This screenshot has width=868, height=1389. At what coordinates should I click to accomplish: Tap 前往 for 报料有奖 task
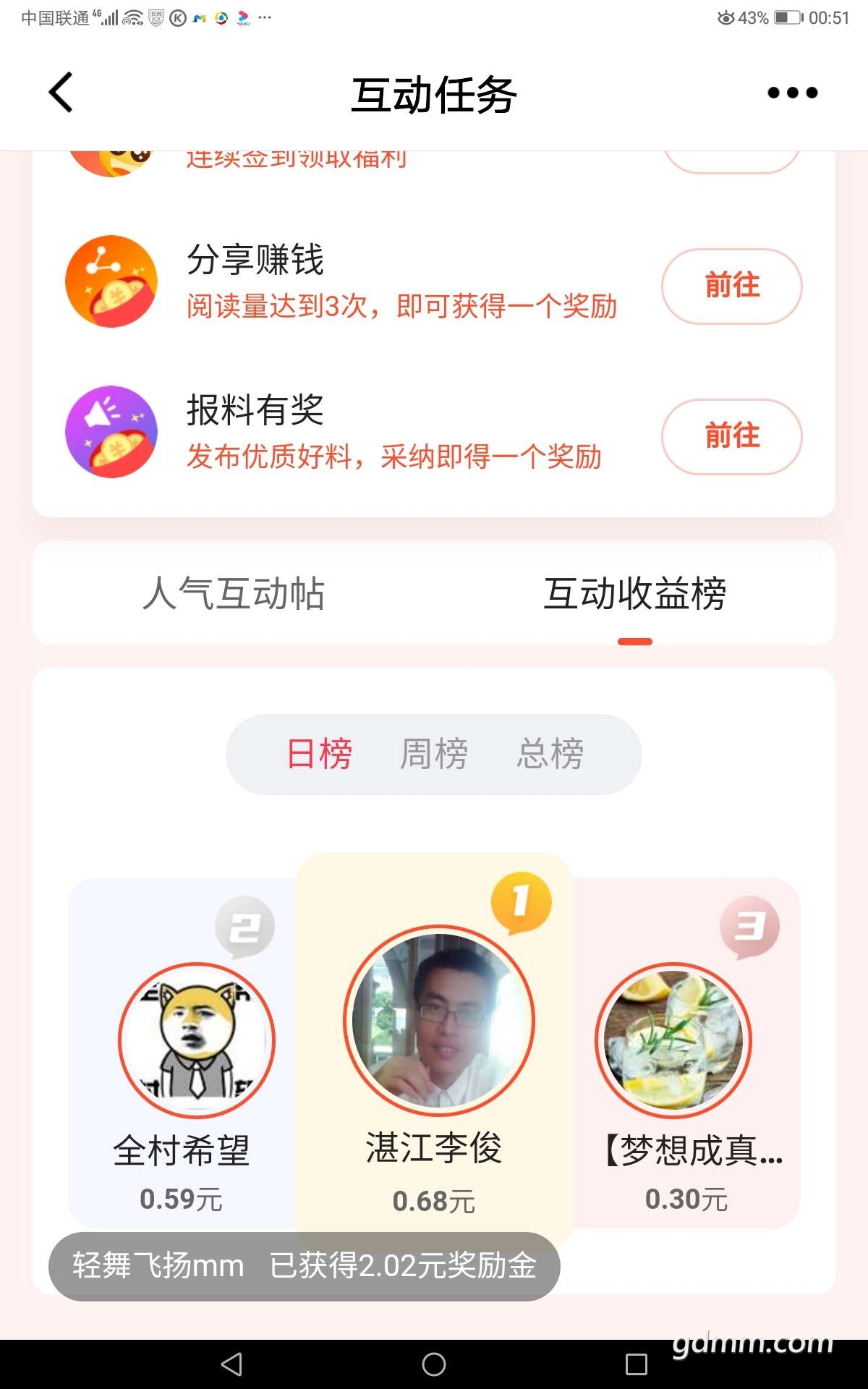(x=731, y=436)
